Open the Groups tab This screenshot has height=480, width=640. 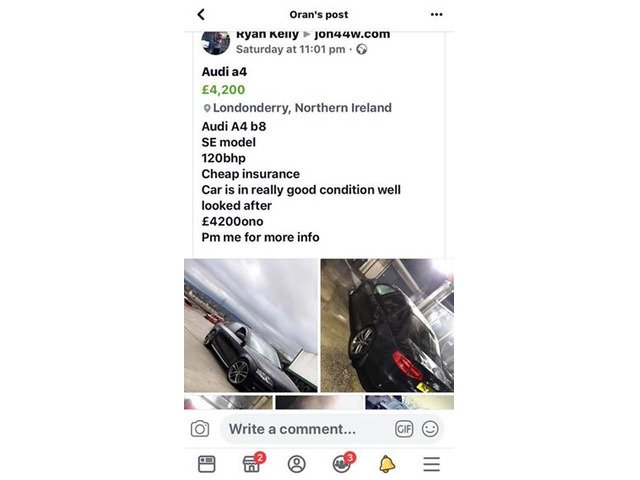click(341, 464)
